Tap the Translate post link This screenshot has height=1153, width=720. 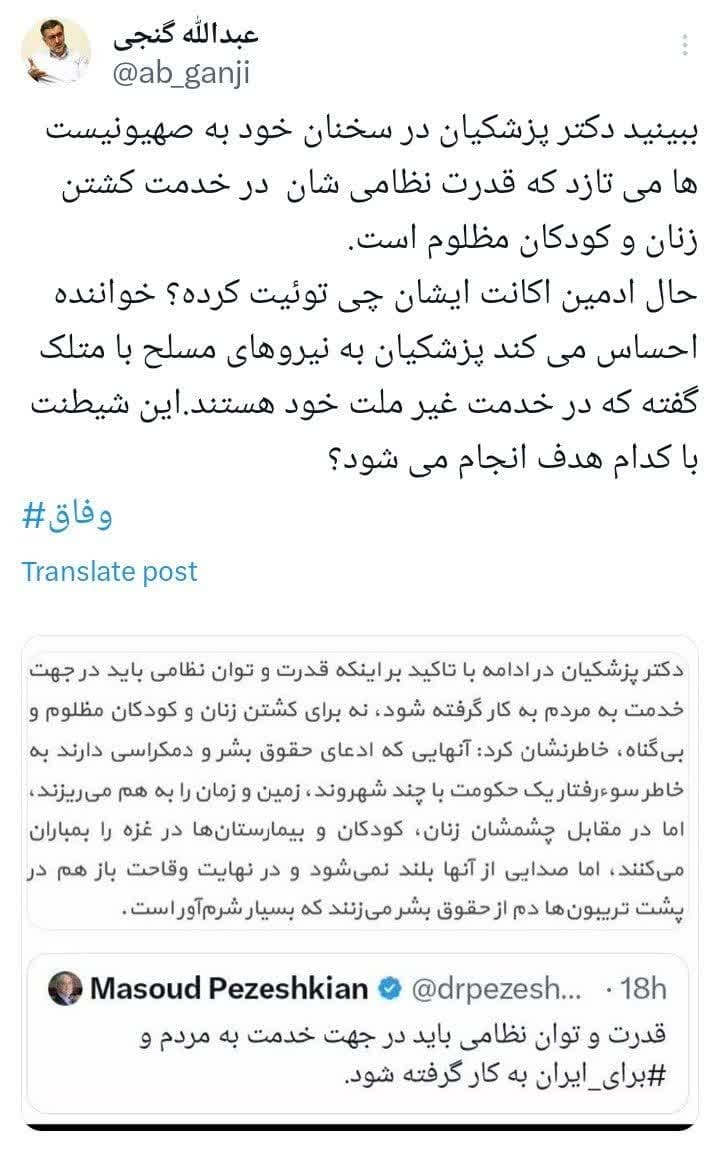click(110, 571)
